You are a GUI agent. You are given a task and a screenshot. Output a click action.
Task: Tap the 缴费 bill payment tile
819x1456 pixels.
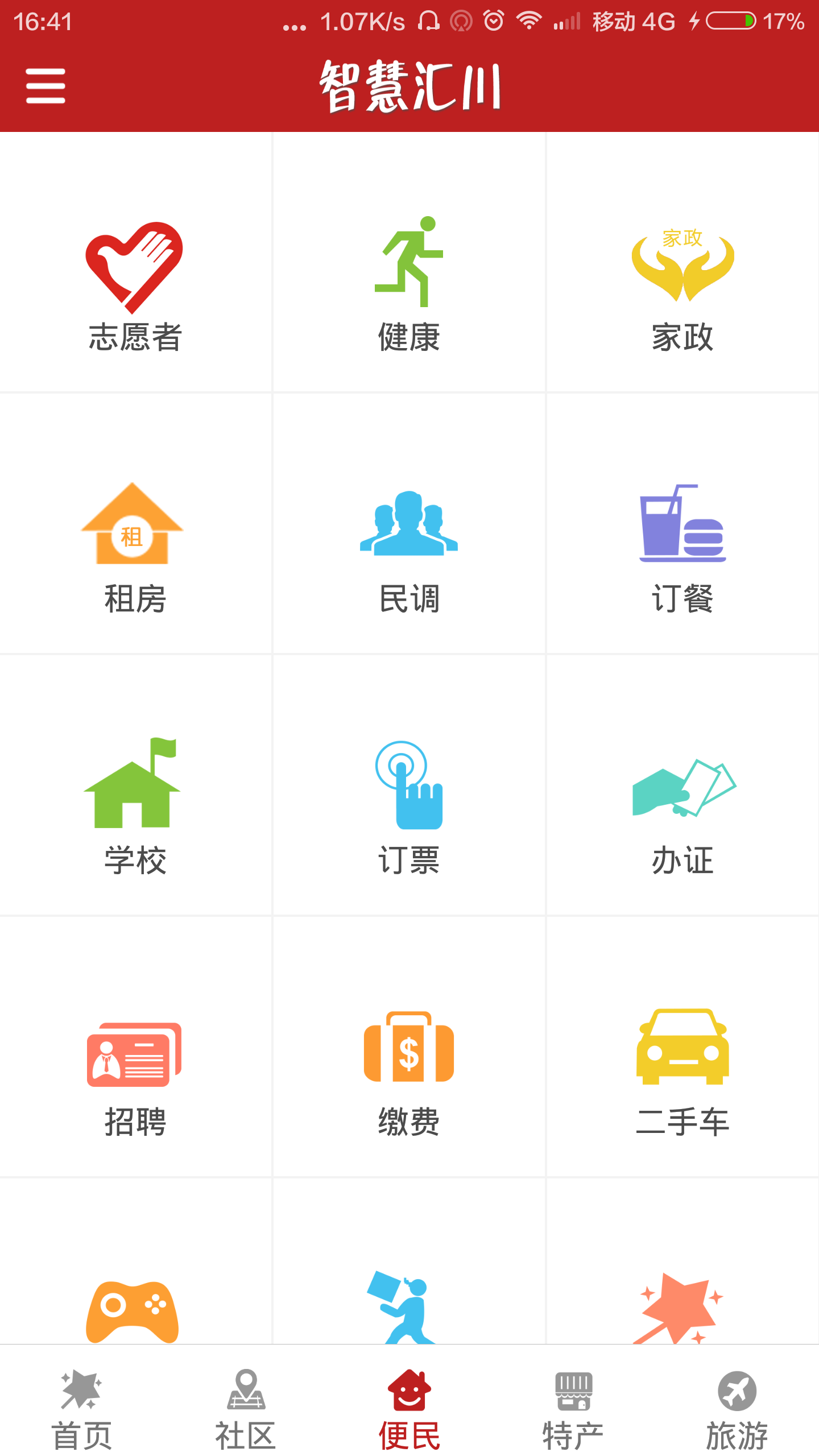pyautogui.click(x=409, y=1047)
